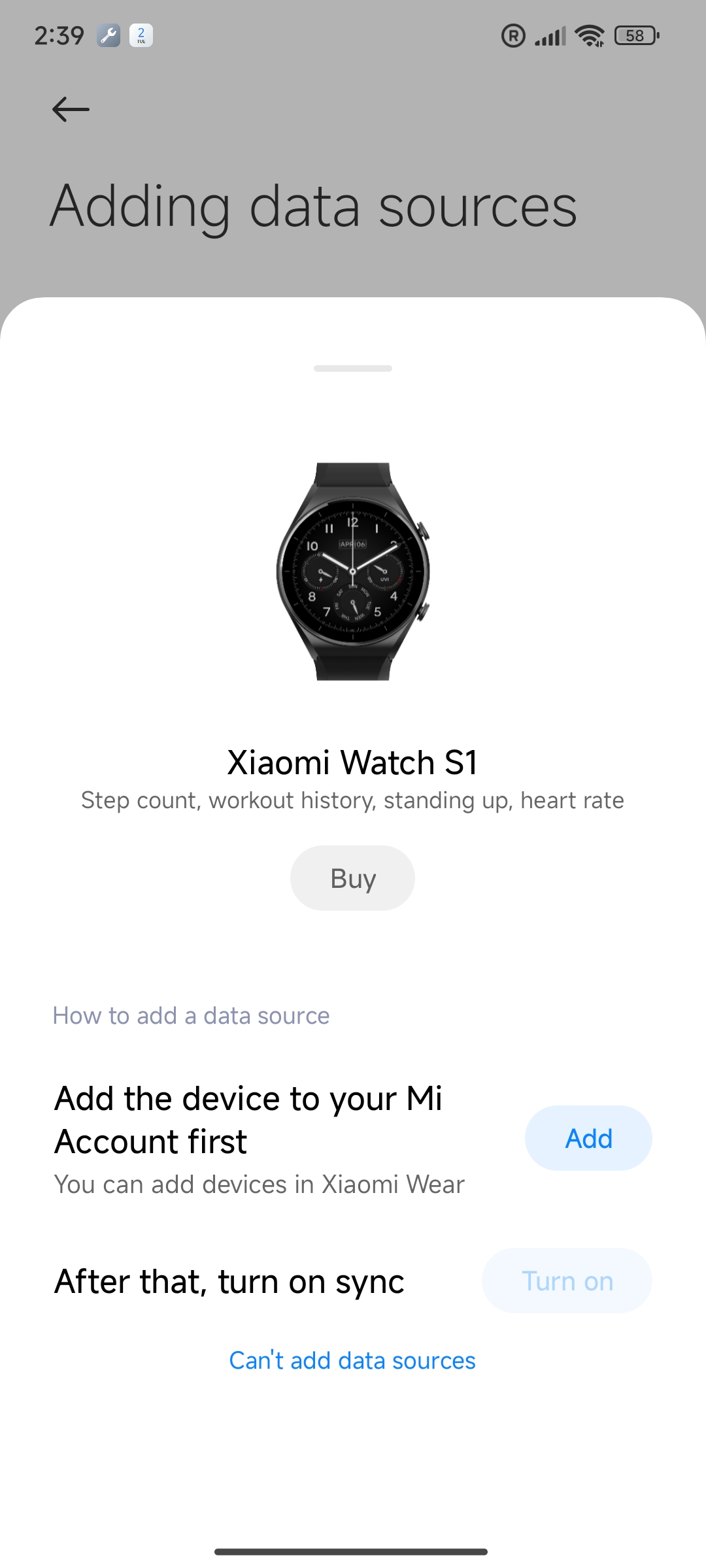
Task: Tap the Buy button for Xiaomi Watch S1
Action: [x=353, y=878]
